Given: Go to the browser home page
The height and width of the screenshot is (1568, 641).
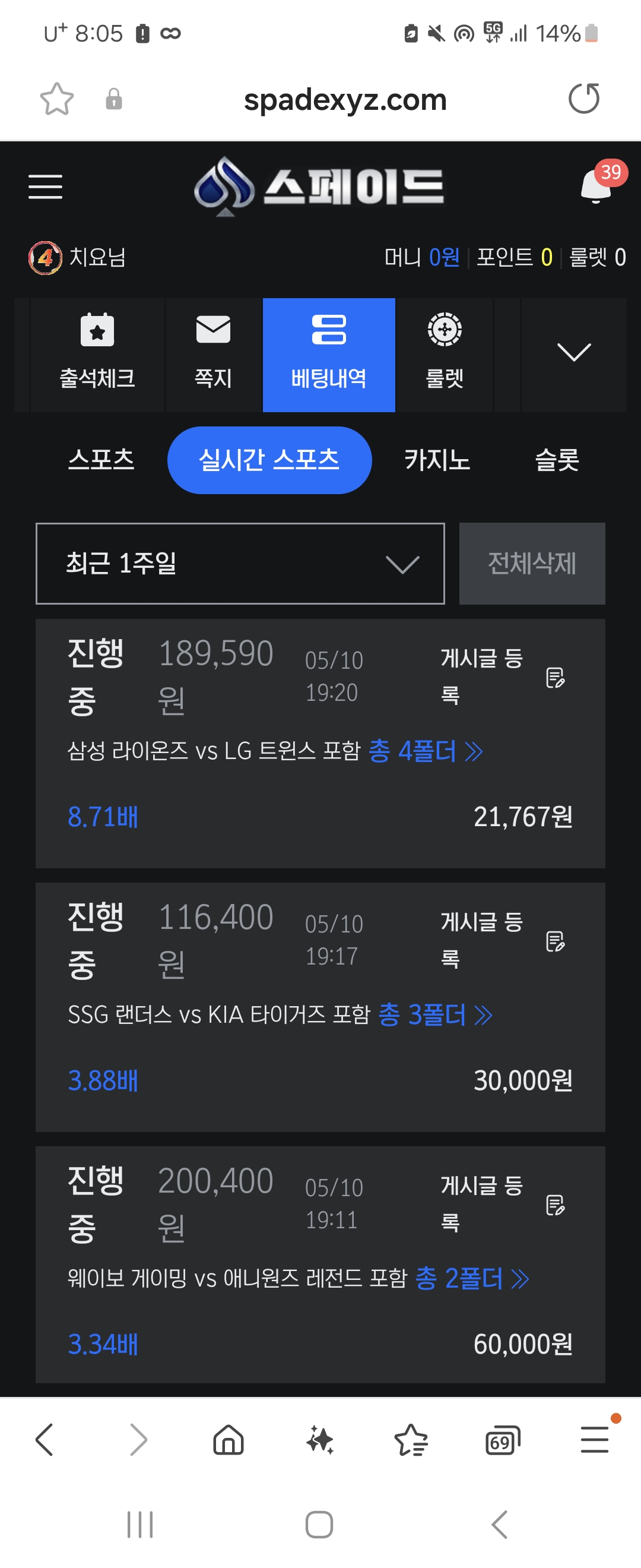Looking at the screenshot, I should click(229, 1440).
